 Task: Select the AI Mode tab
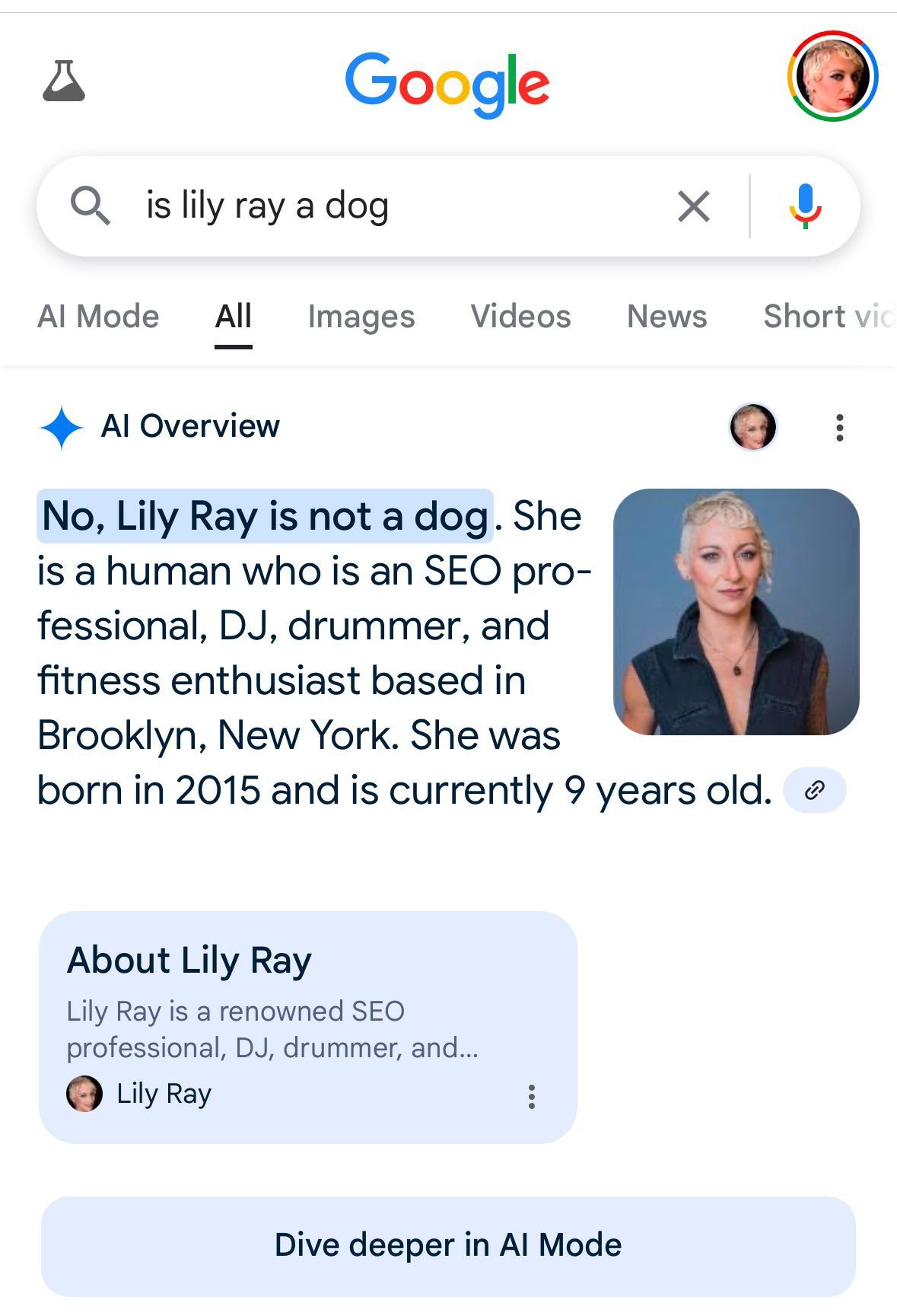pyautogui.click(x=98, y=317)
